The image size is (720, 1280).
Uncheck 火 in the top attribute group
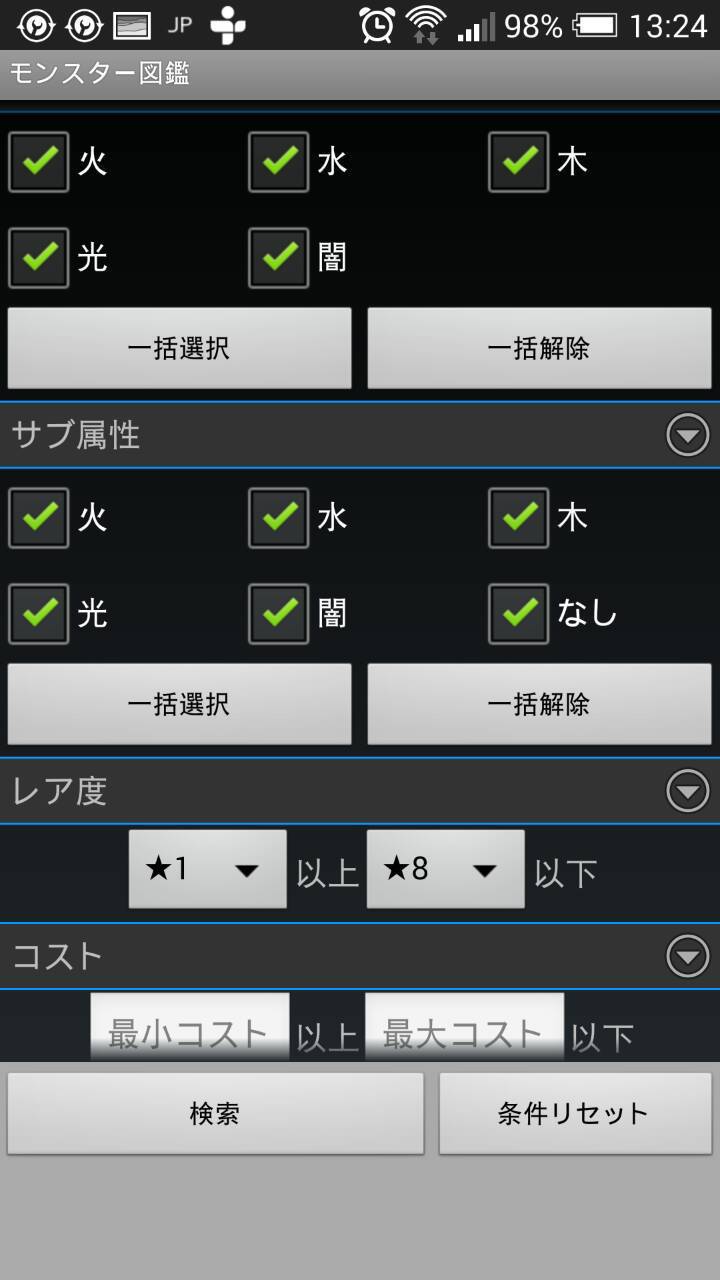coord(39,162)
